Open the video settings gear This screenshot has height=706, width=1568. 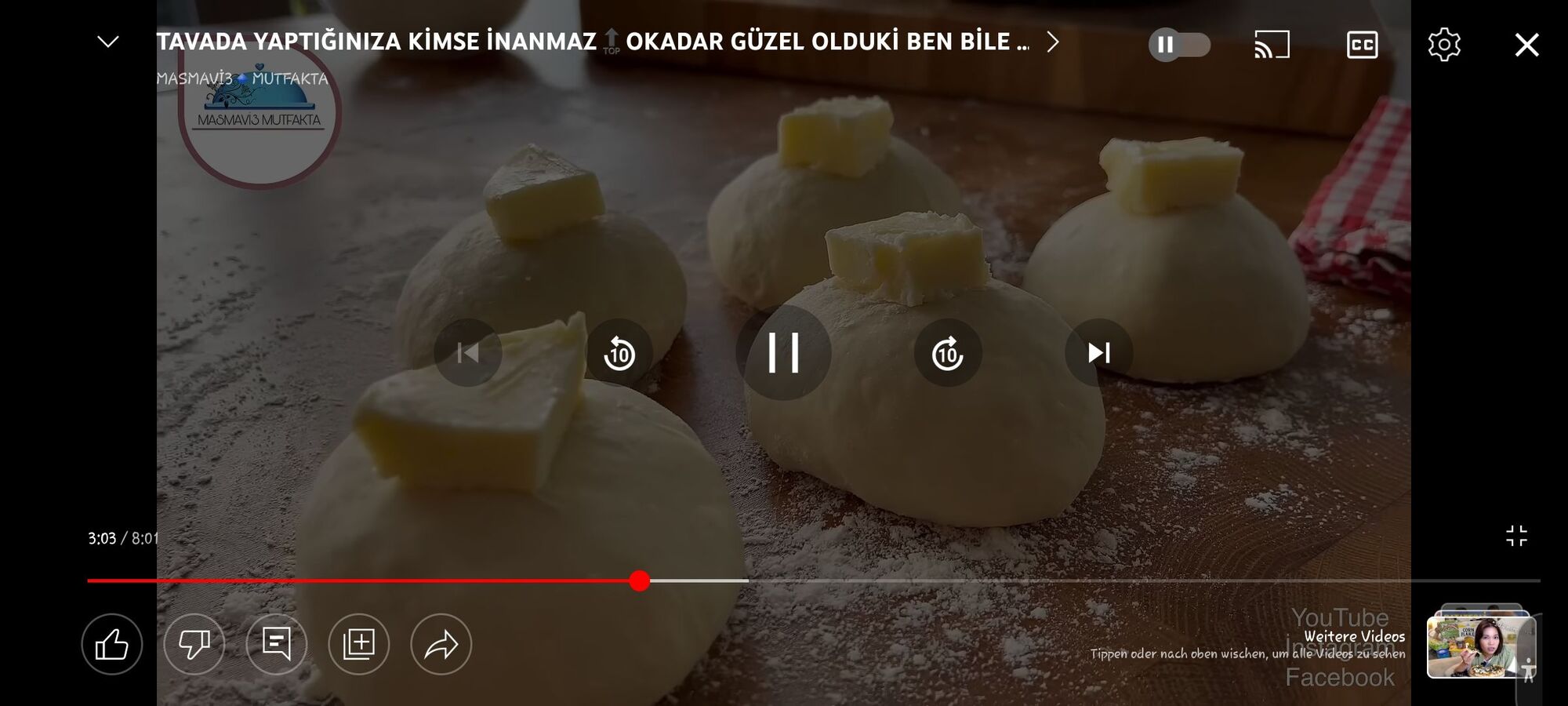pyautogui.click(x=1444, y=45)
